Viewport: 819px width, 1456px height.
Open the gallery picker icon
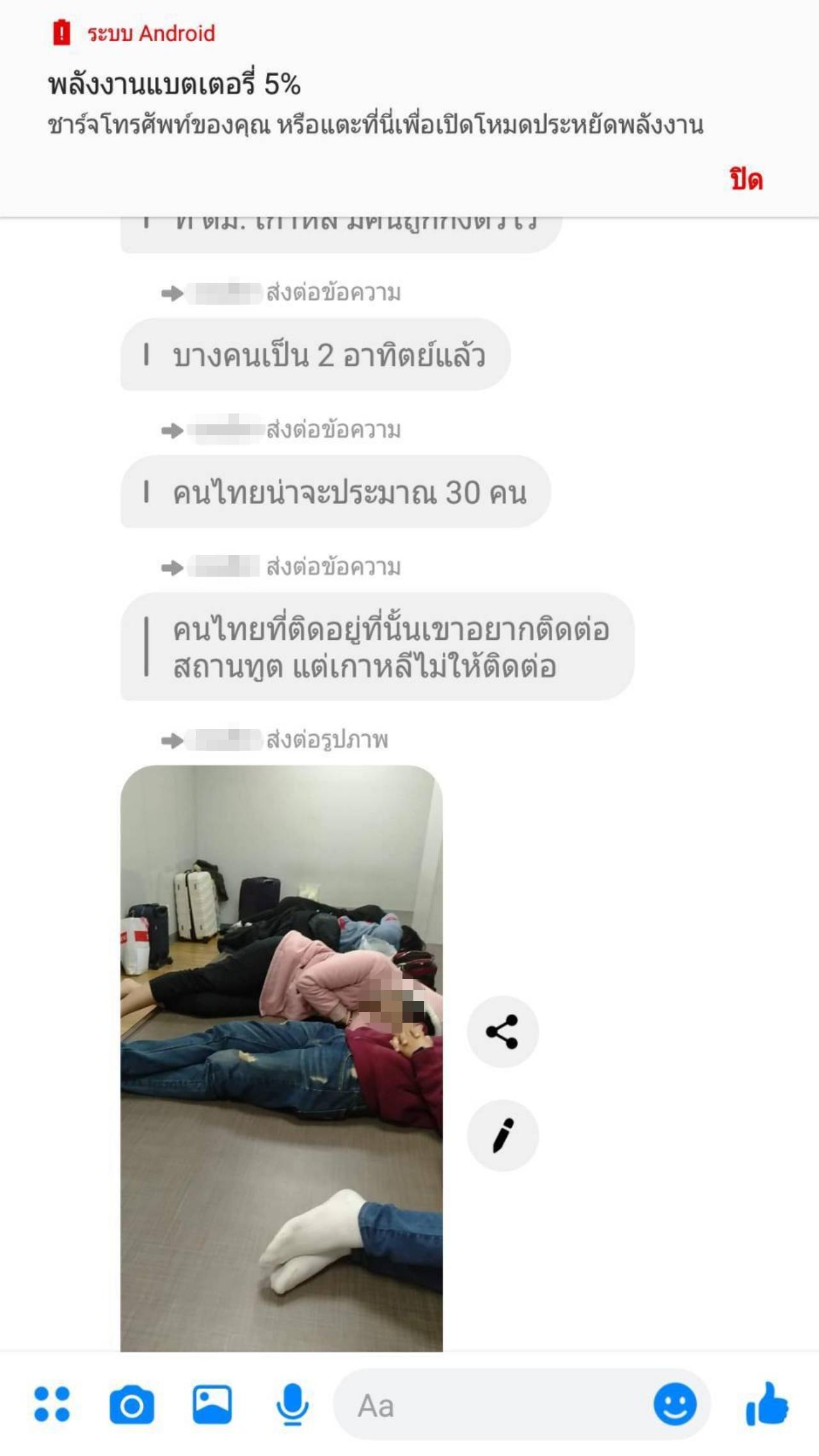point(212,1405)
